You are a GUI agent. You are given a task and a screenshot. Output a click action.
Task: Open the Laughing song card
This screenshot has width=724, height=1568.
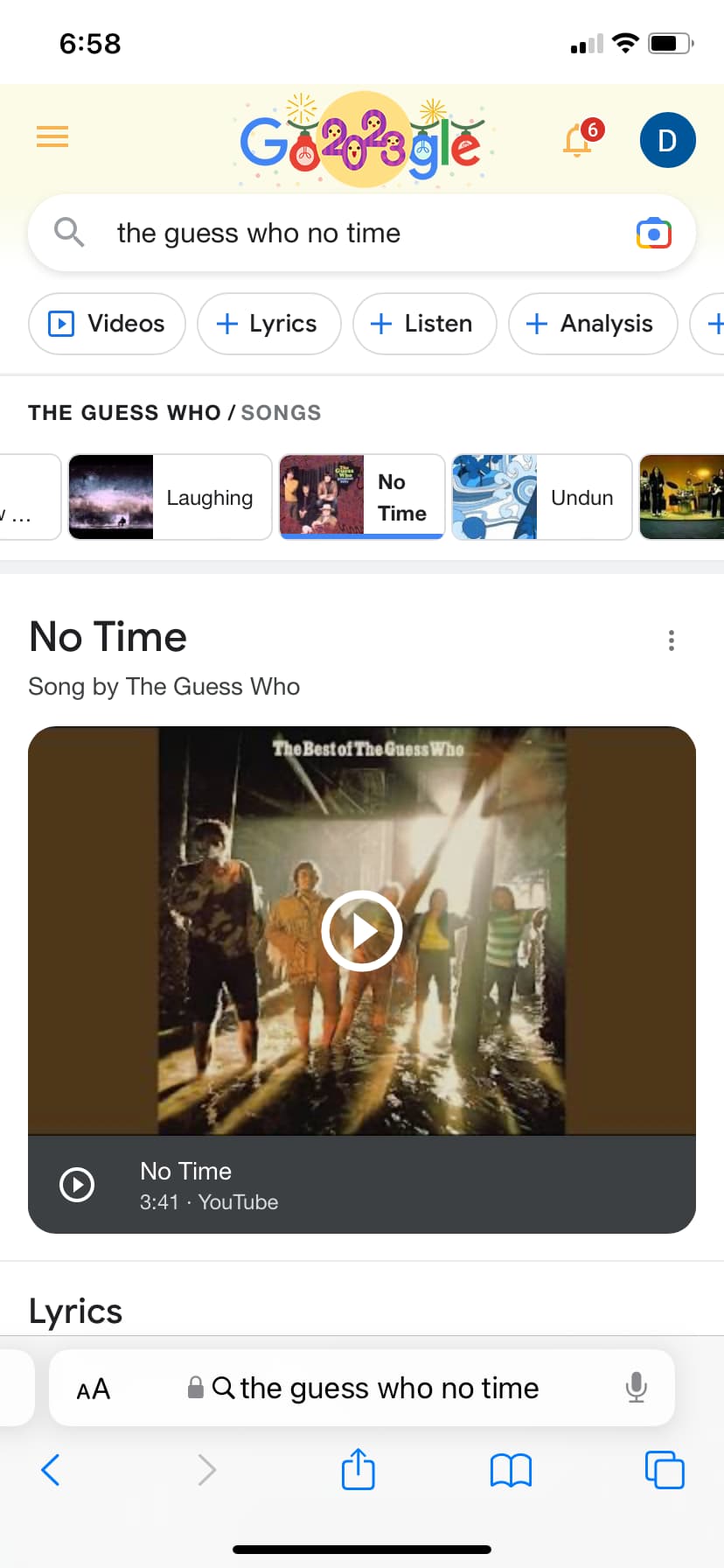point(171,497)
